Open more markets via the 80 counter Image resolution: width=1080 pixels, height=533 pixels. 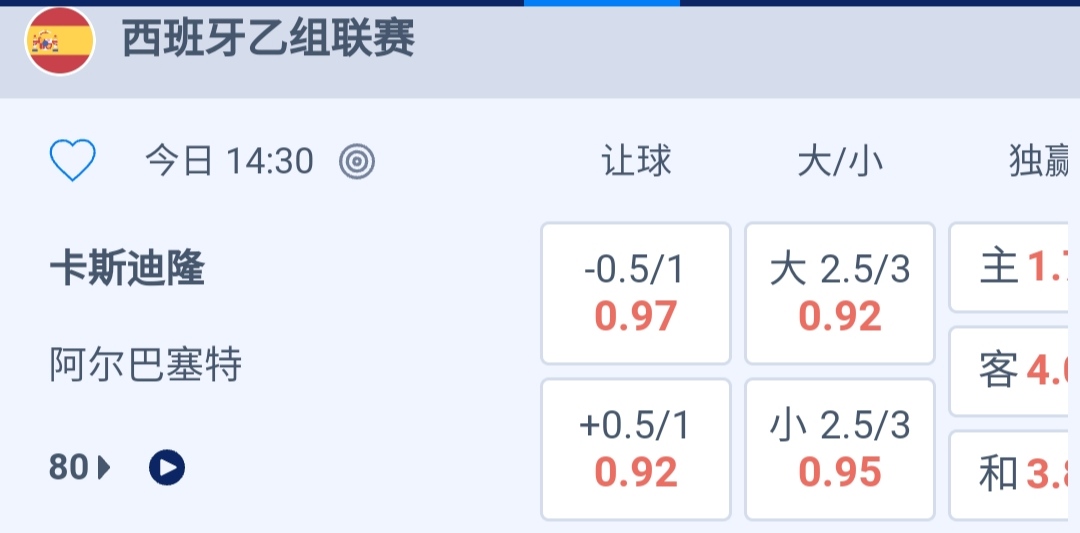click(x=79, y=467)
